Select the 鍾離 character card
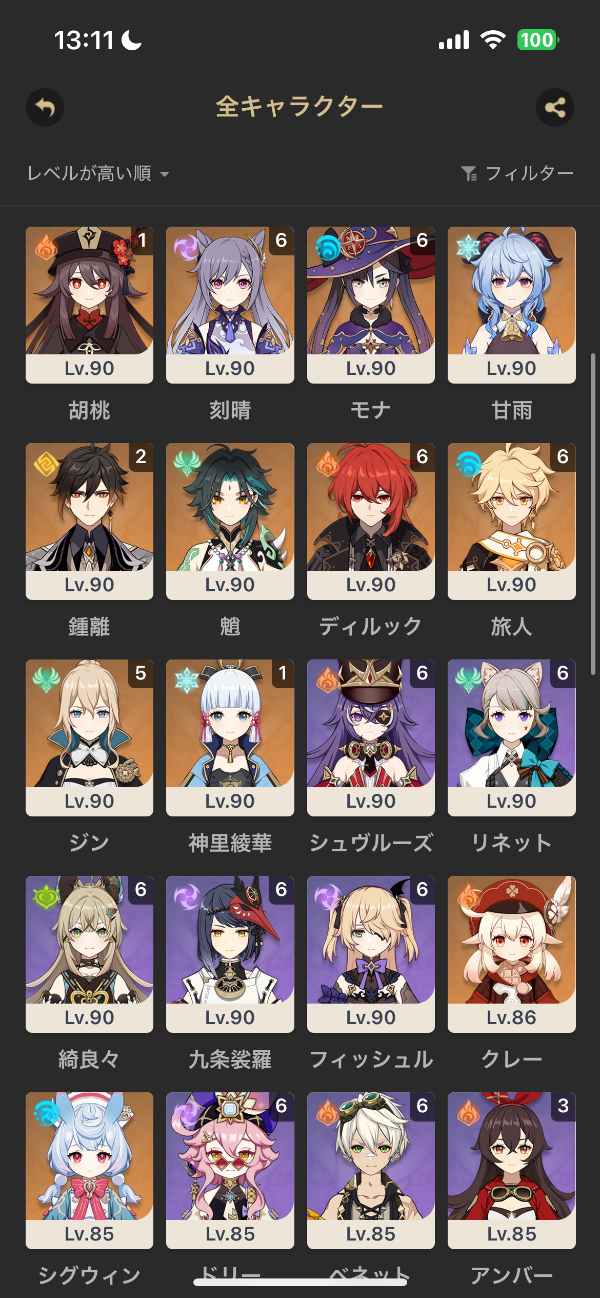This screenshot has height=1298, width=600. pyautogui.click(x=89, y=521)
